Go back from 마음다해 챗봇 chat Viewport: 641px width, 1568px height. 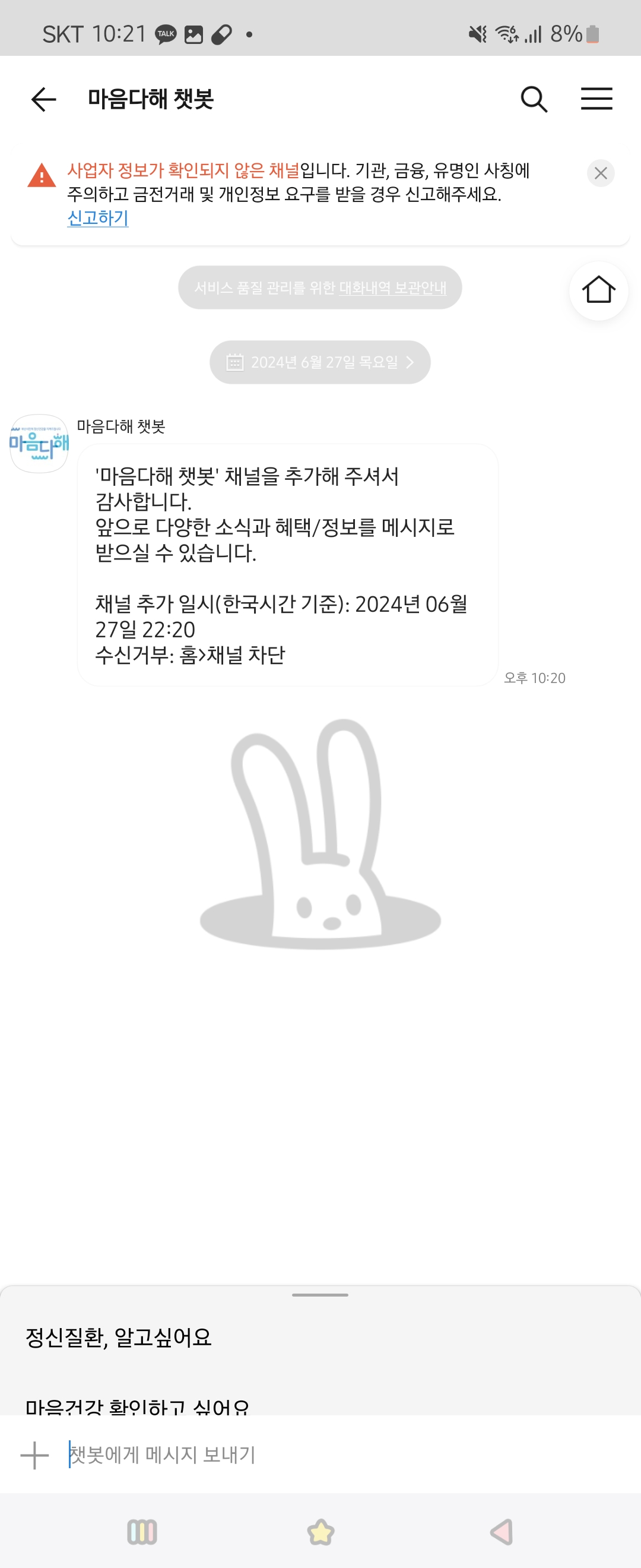tap(43, 99)
